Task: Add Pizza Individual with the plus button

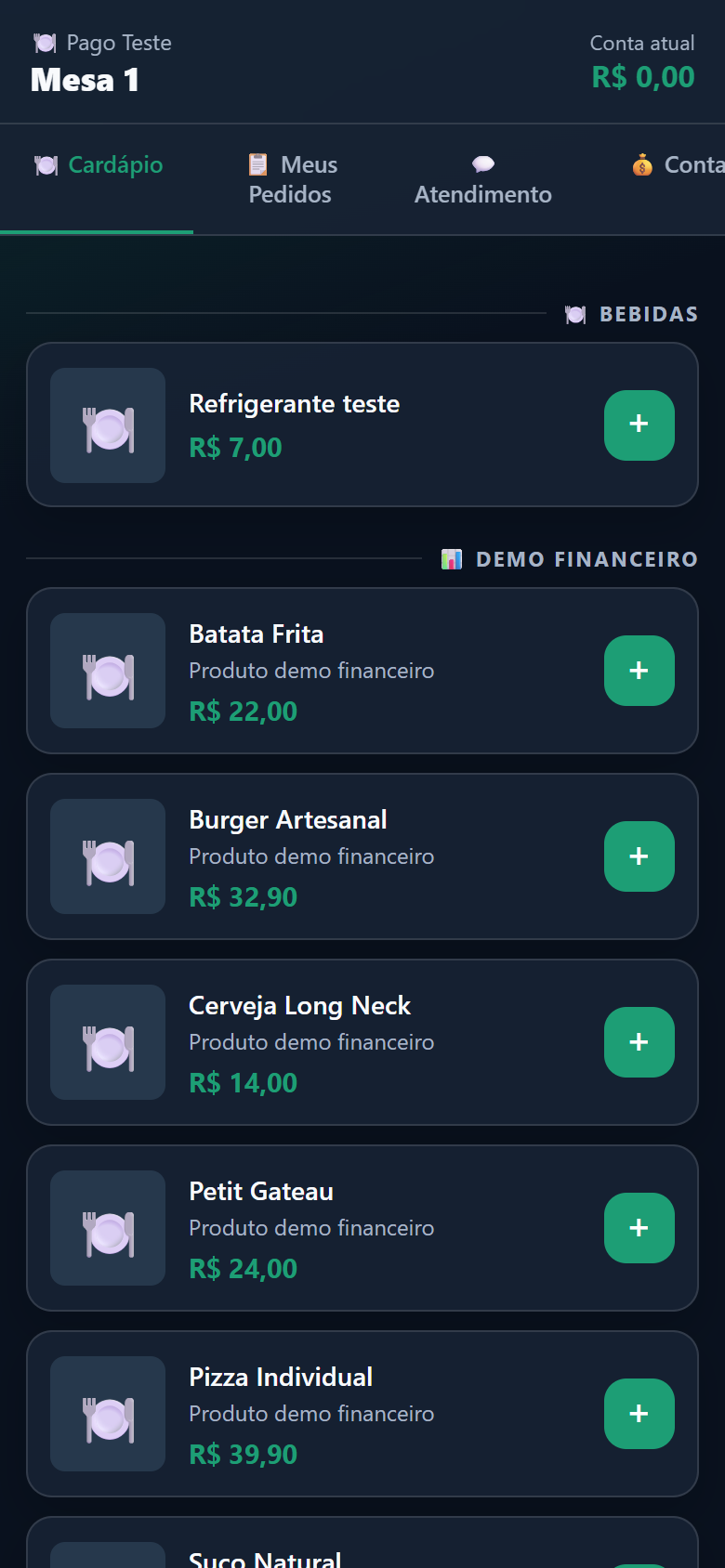Action: click(x=639, y=1414)
